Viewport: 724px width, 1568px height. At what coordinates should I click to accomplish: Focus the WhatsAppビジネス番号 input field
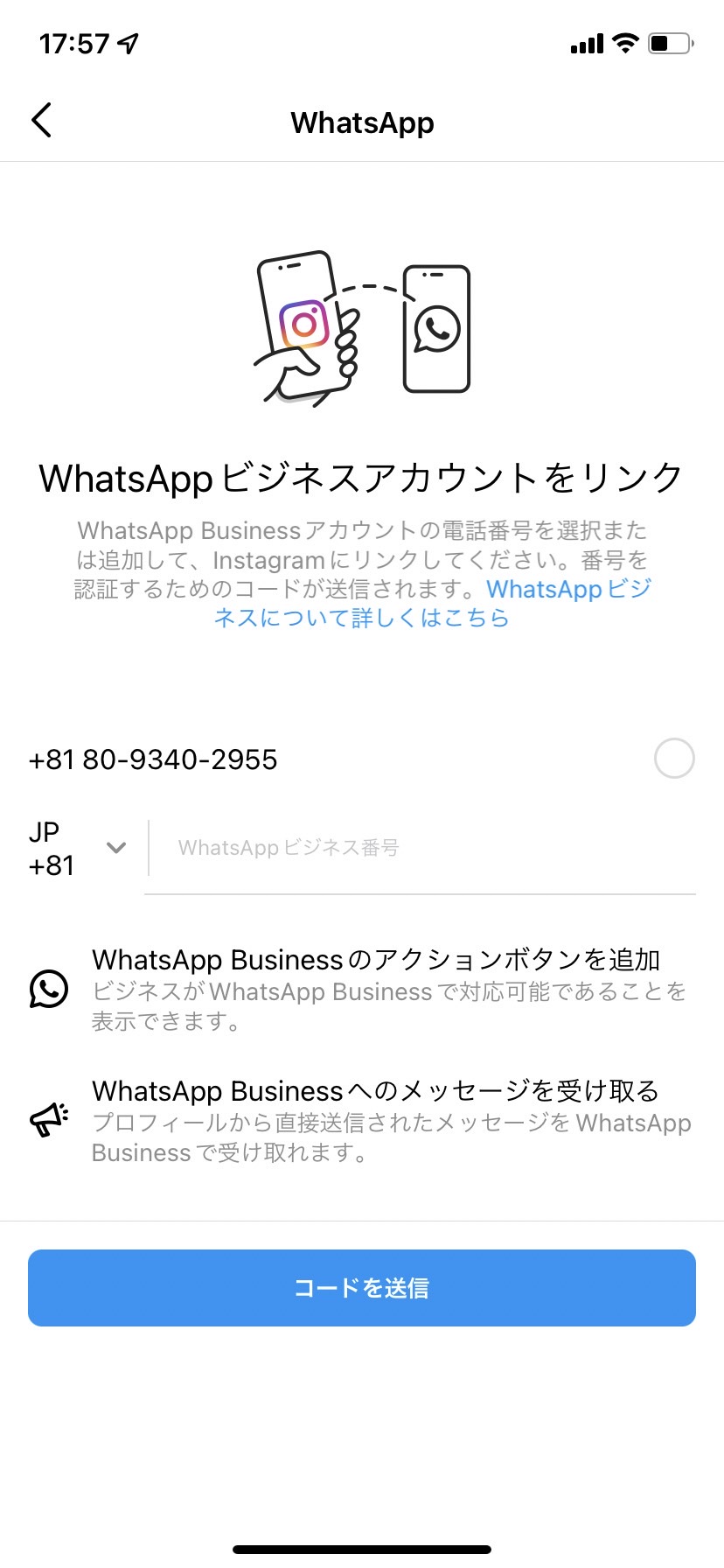pos(423,848)
